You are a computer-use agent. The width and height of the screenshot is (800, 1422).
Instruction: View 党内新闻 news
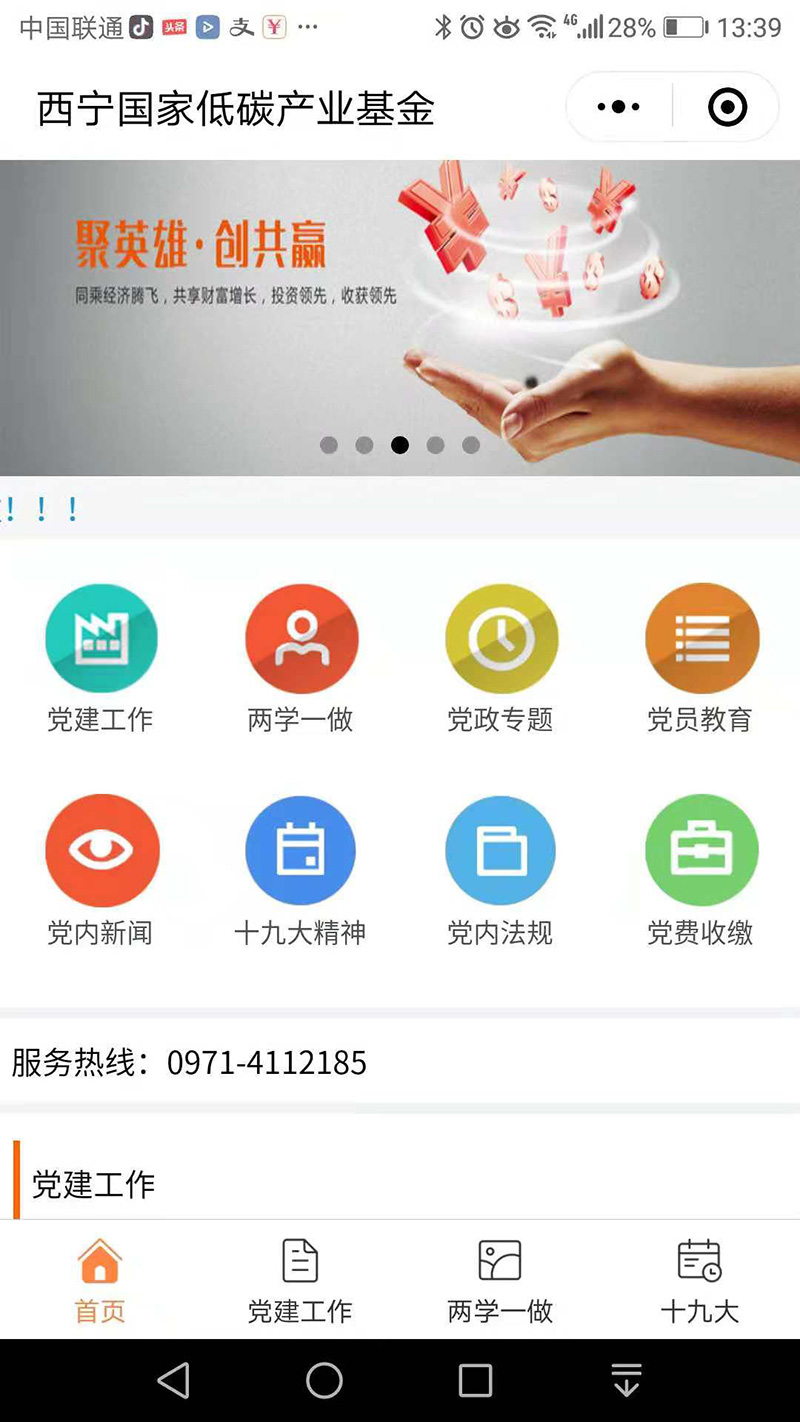[101, 851]
